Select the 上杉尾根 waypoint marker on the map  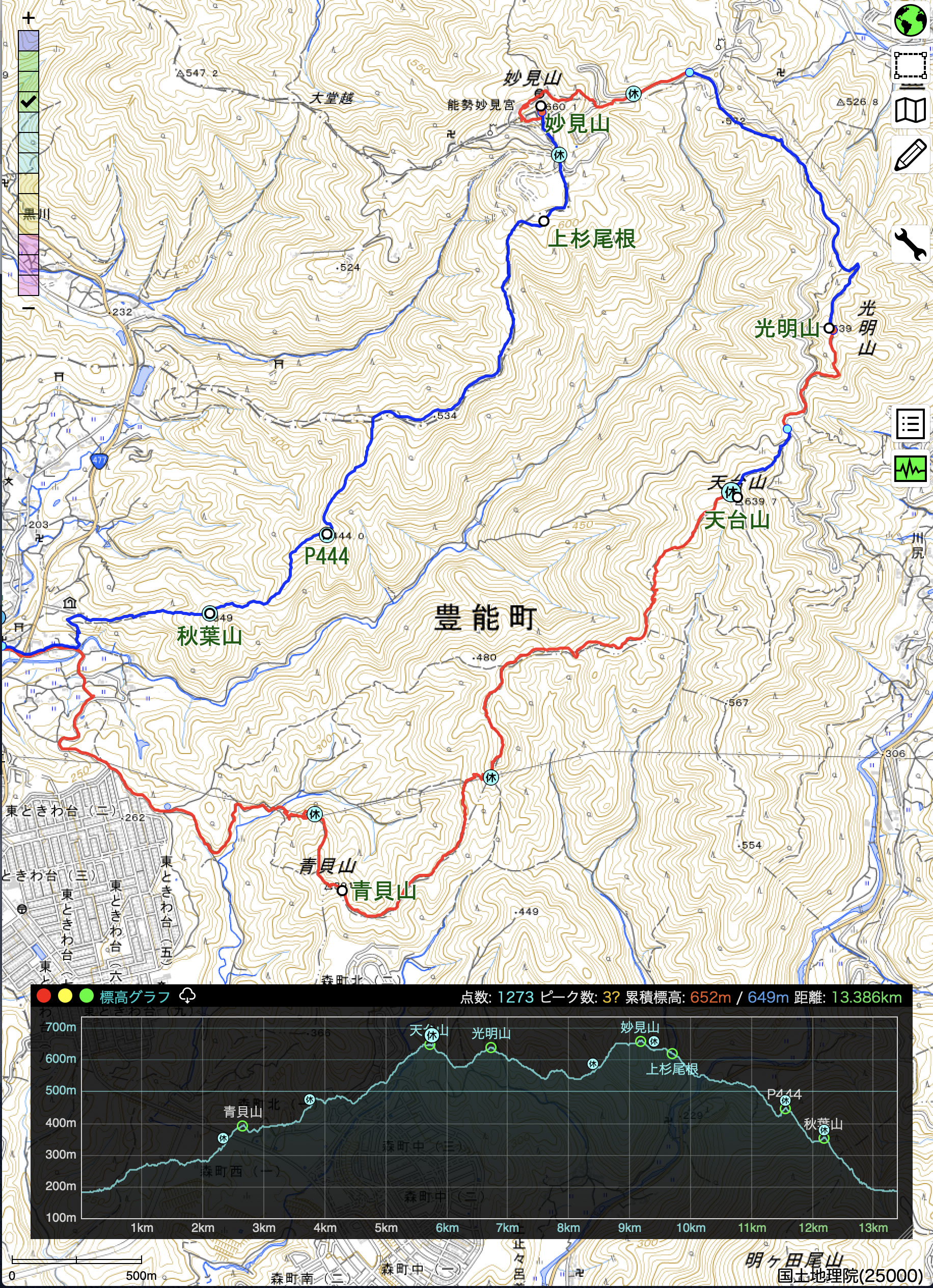point(544,221)
